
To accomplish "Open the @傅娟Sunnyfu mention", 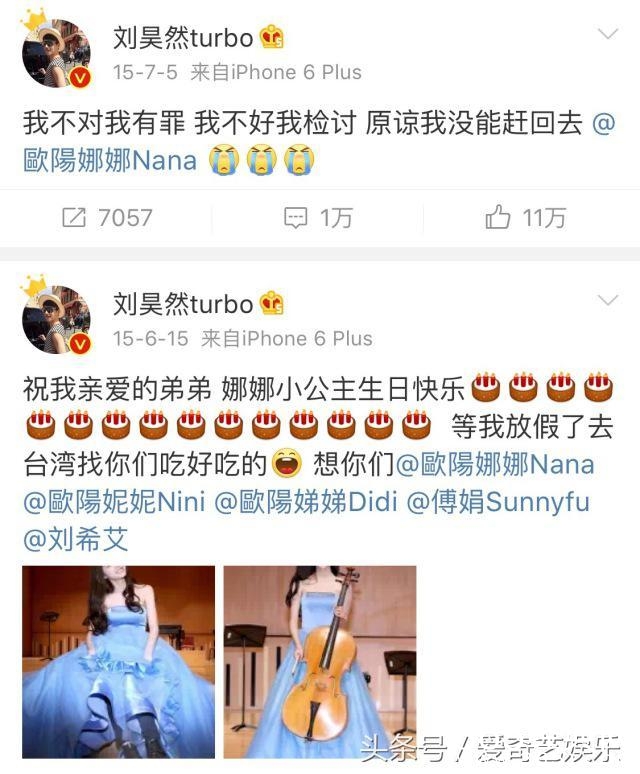I will (x=498, y=502).
